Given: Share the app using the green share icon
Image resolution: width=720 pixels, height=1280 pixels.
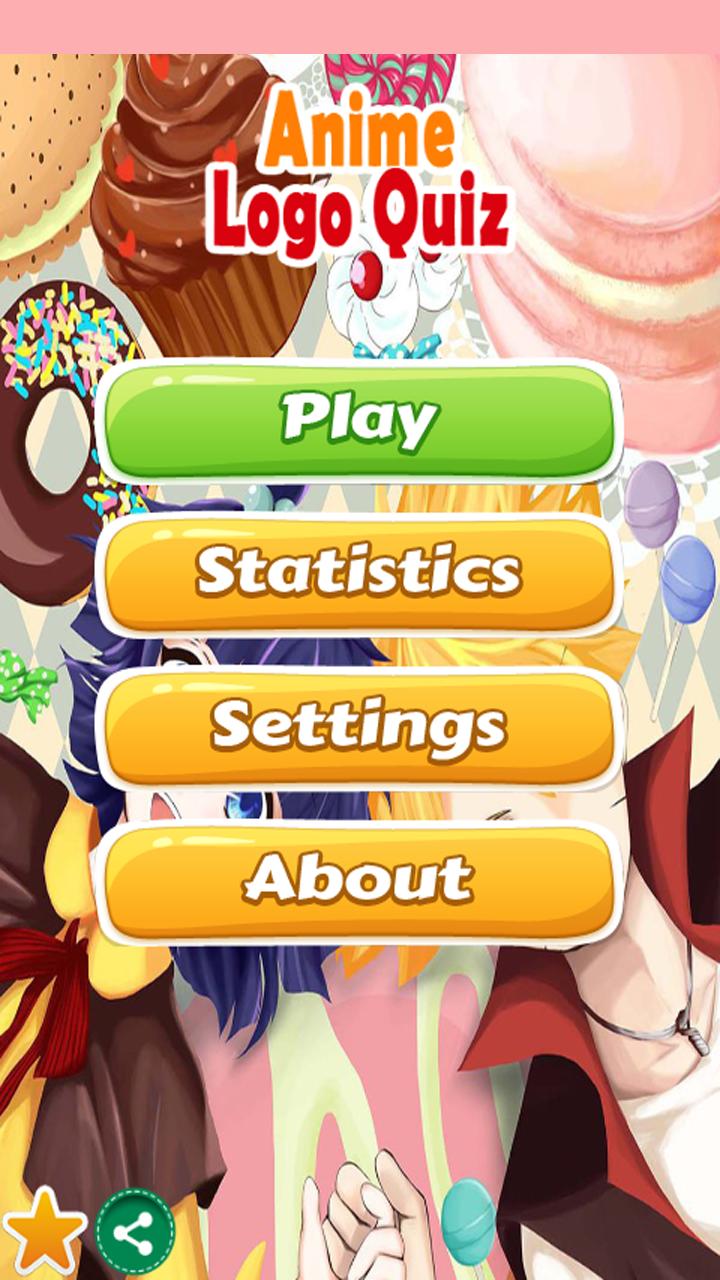Looking at the screenshot, I should click(135, 1231).
